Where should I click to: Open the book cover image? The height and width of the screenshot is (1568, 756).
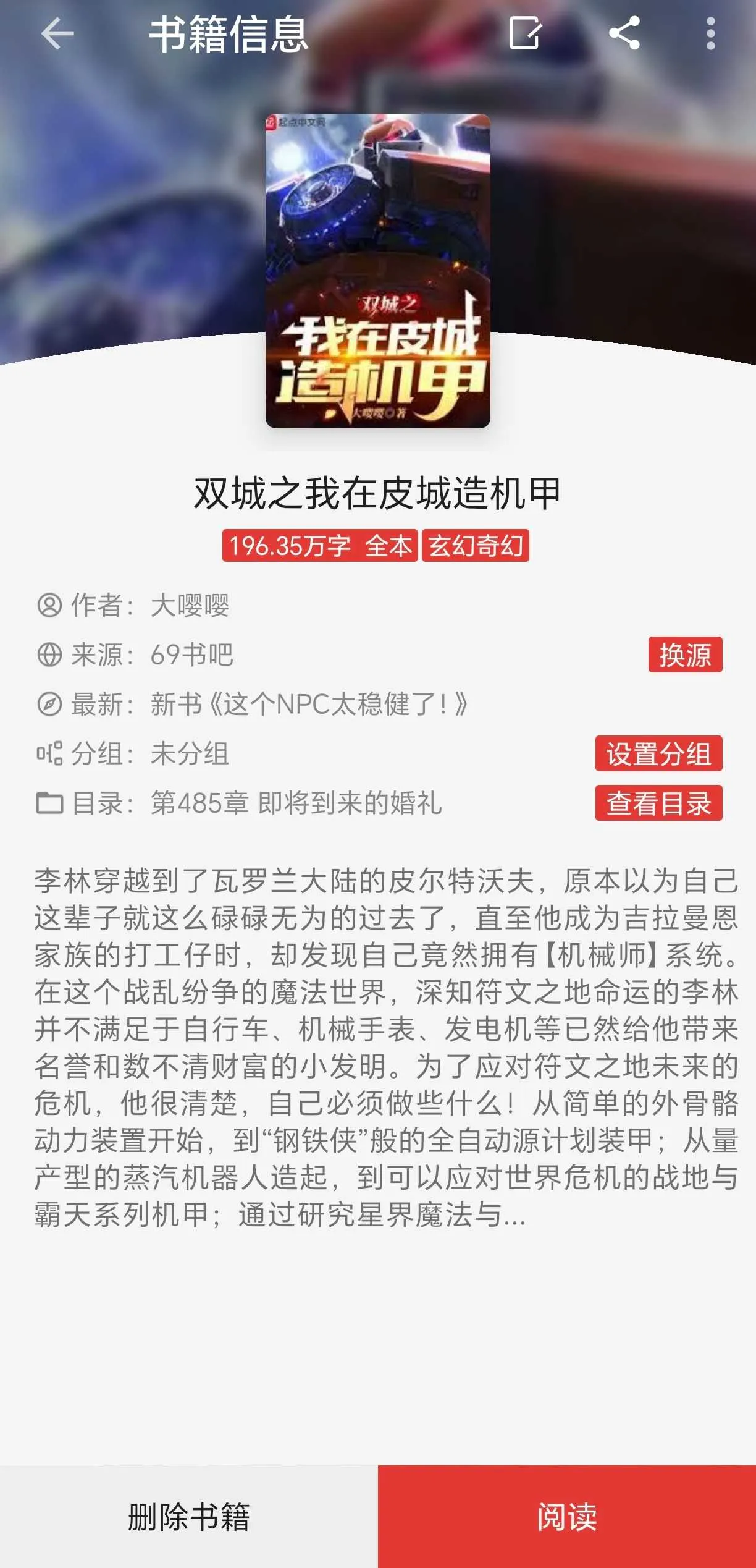coord(377,271)
